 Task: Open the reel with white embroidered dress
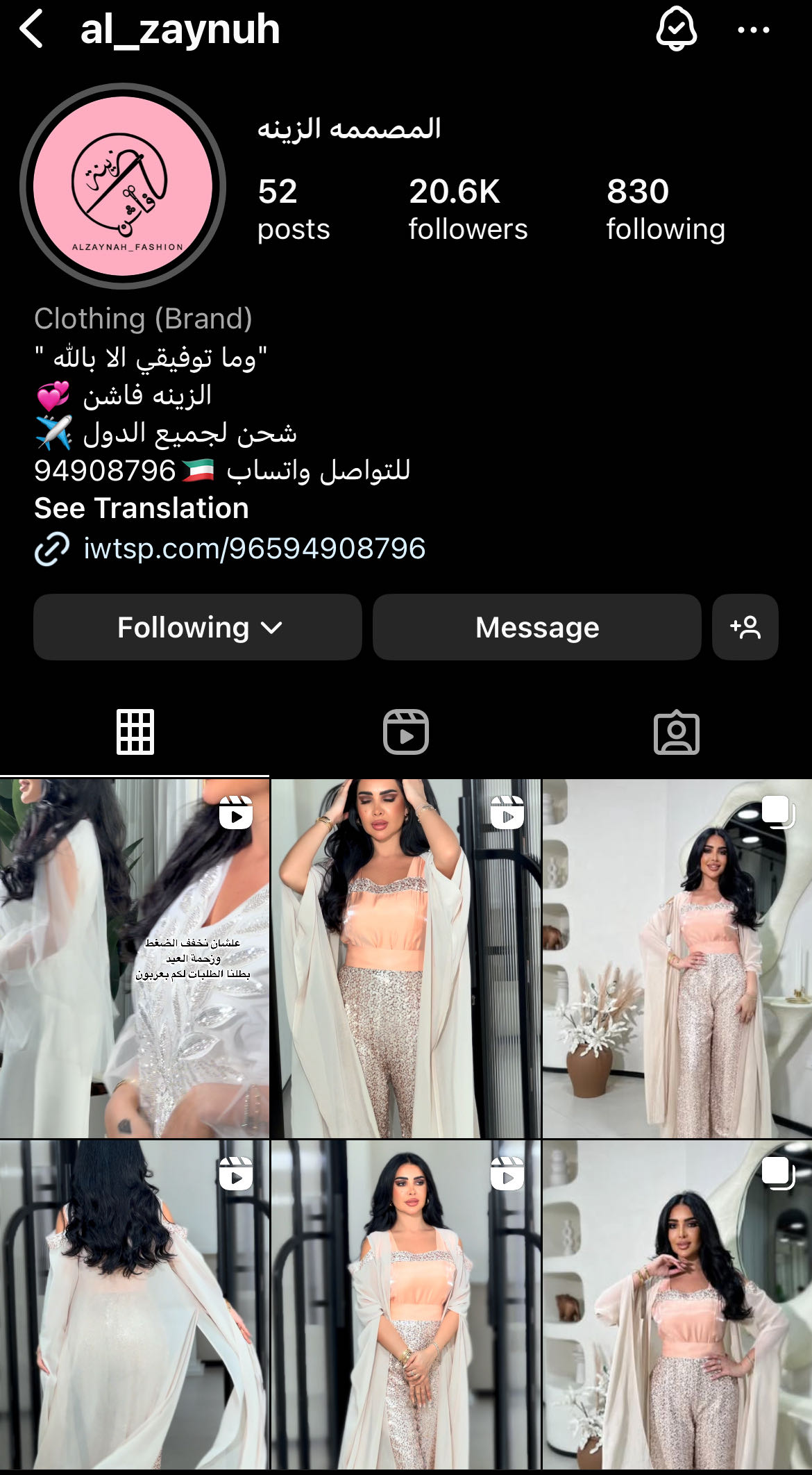135,958
